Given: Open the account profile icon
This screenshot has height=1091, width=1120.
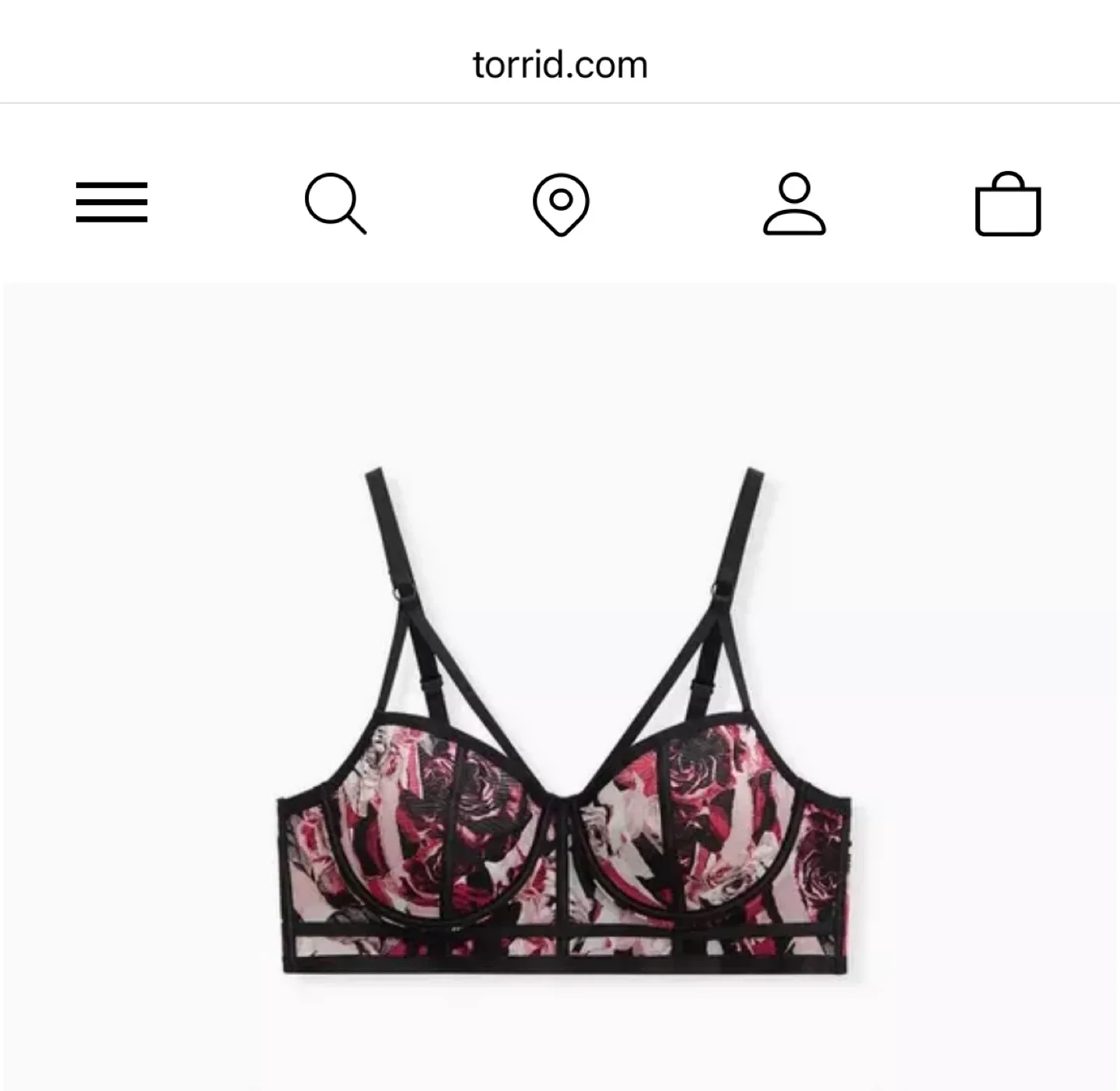Looking at the screenshot, I should [794, 204].
